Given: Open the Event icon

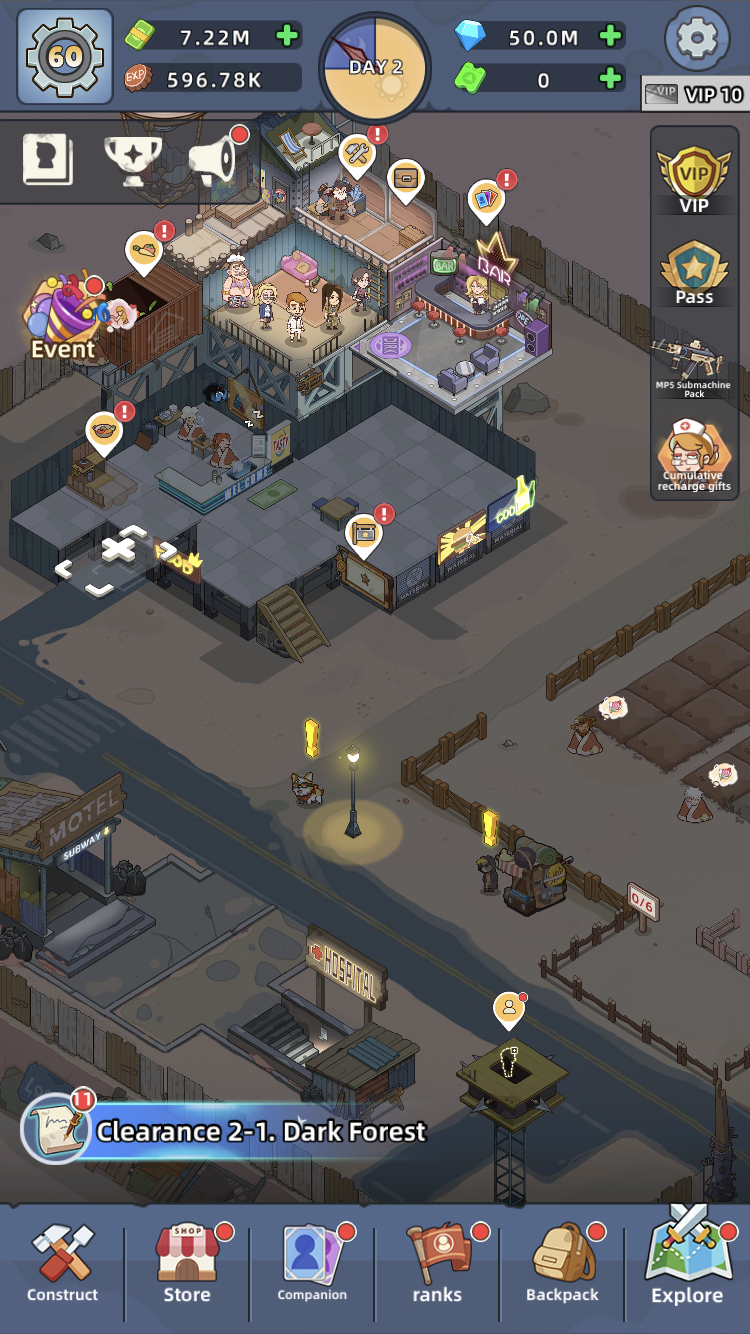Looking at the screenshot, I should 63,316.
